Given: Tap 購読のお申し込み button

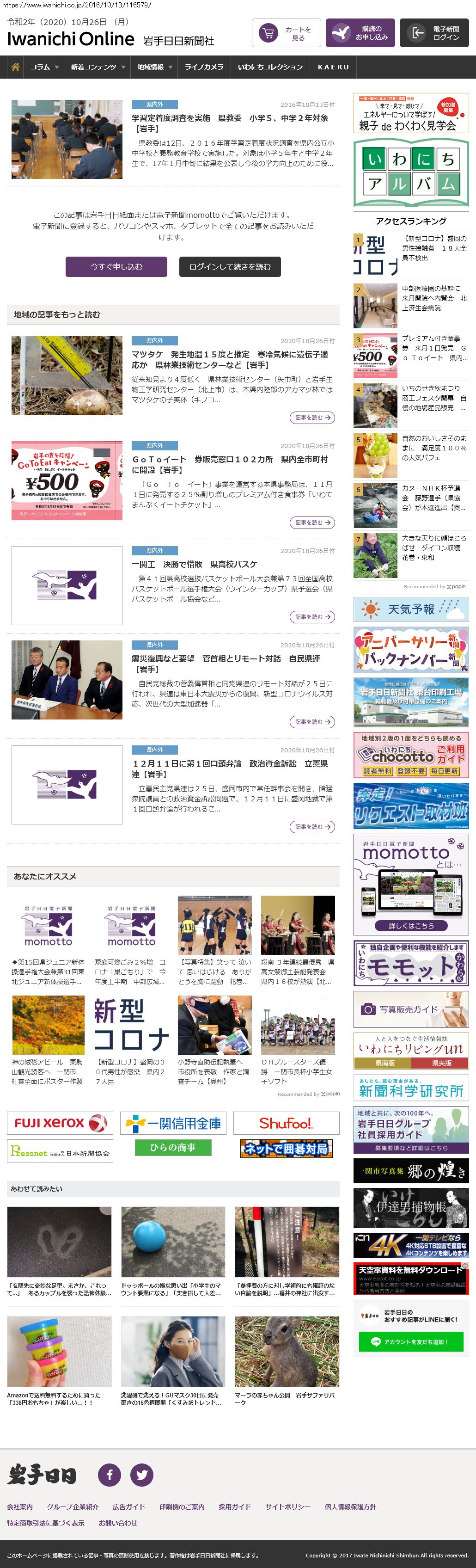Looking at the screenshot, I should [360, 33].
